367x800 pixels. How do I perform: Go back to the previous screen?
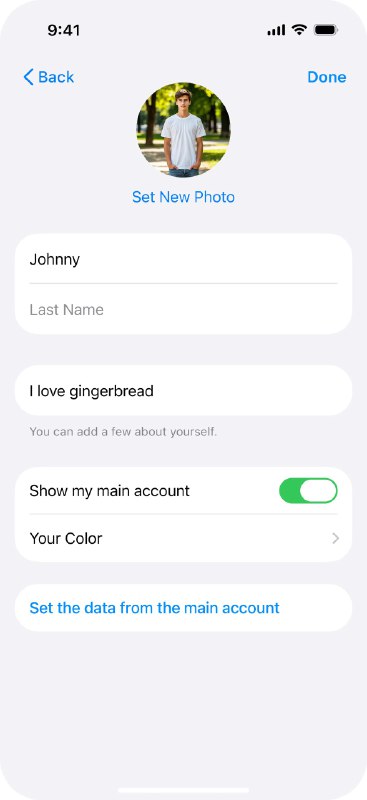coord(48,77)
